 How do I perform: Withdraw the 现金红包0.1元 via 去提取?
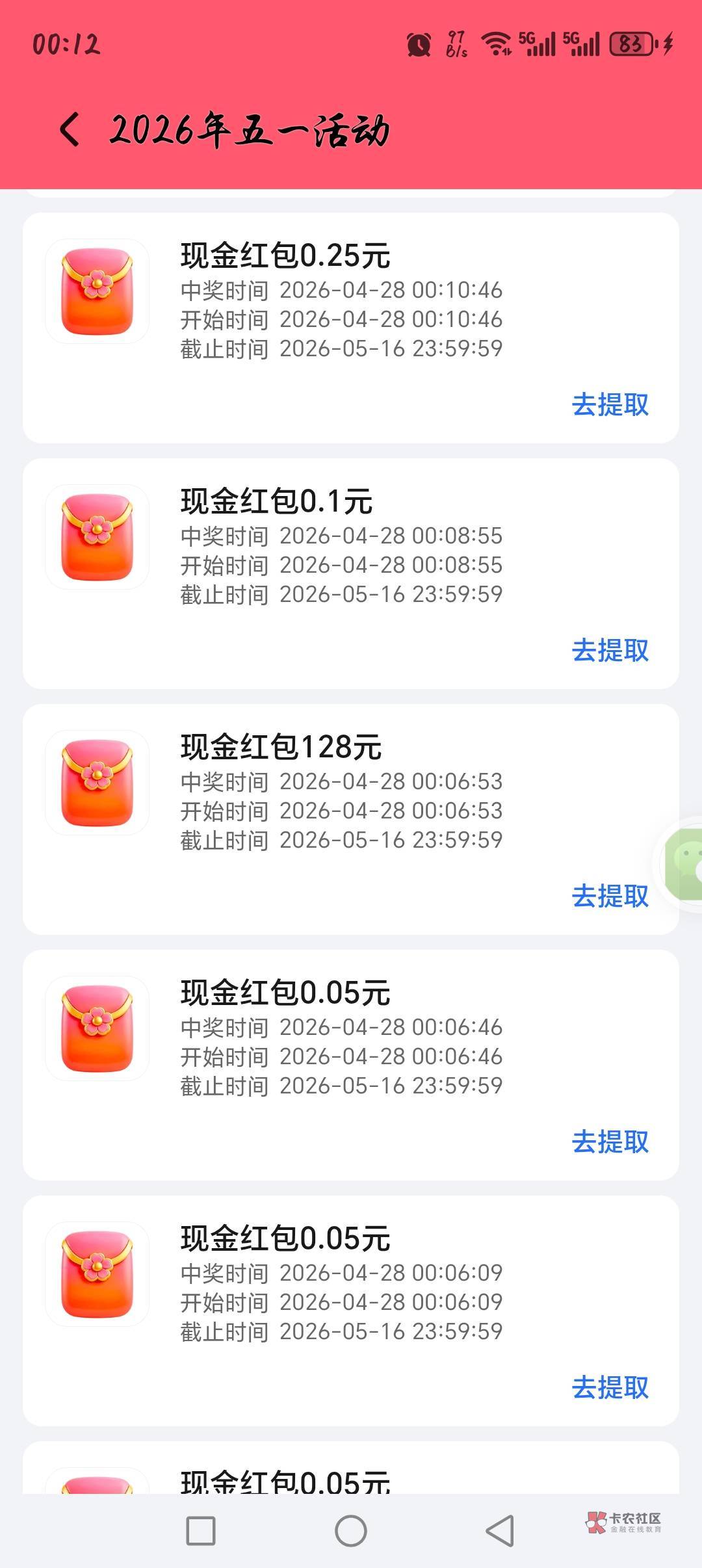click(x=610, y=650)
